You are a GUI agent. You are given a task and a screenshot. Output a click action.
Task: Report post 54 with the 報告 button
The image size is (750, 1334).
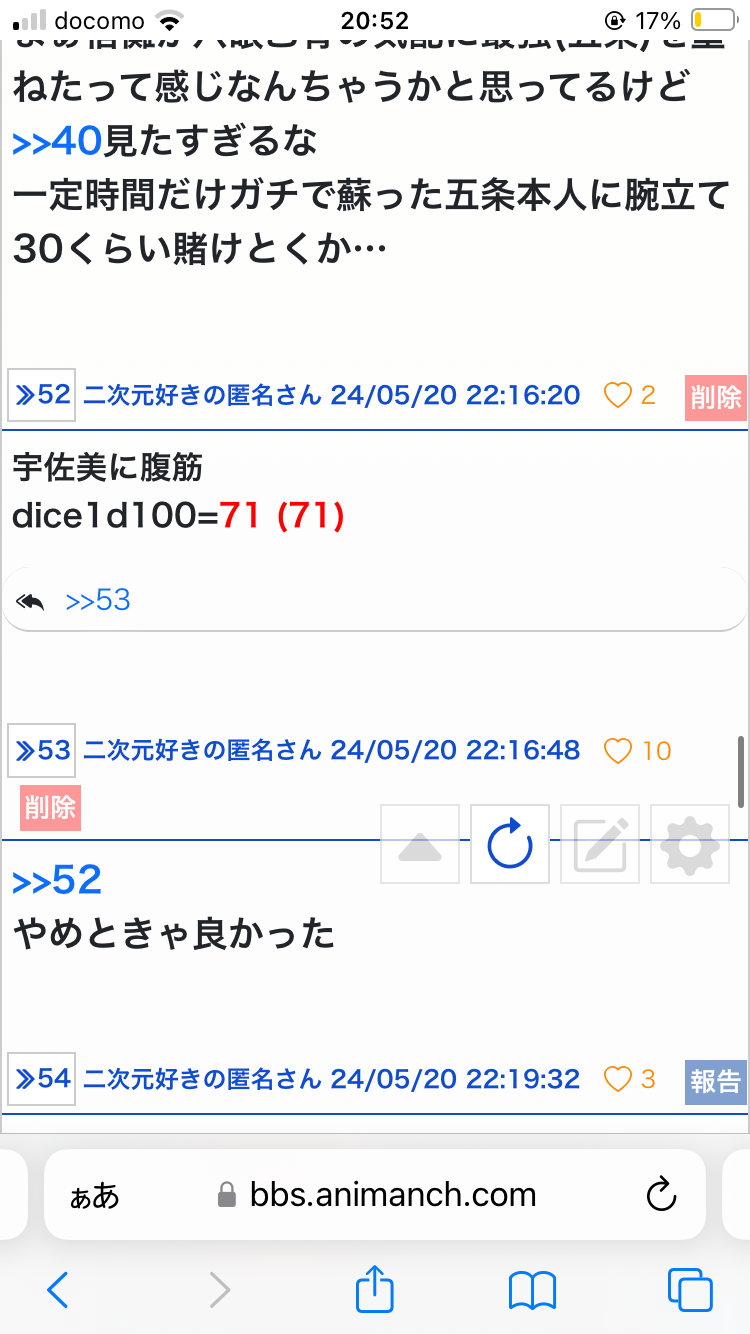(x=716, y=1082)
